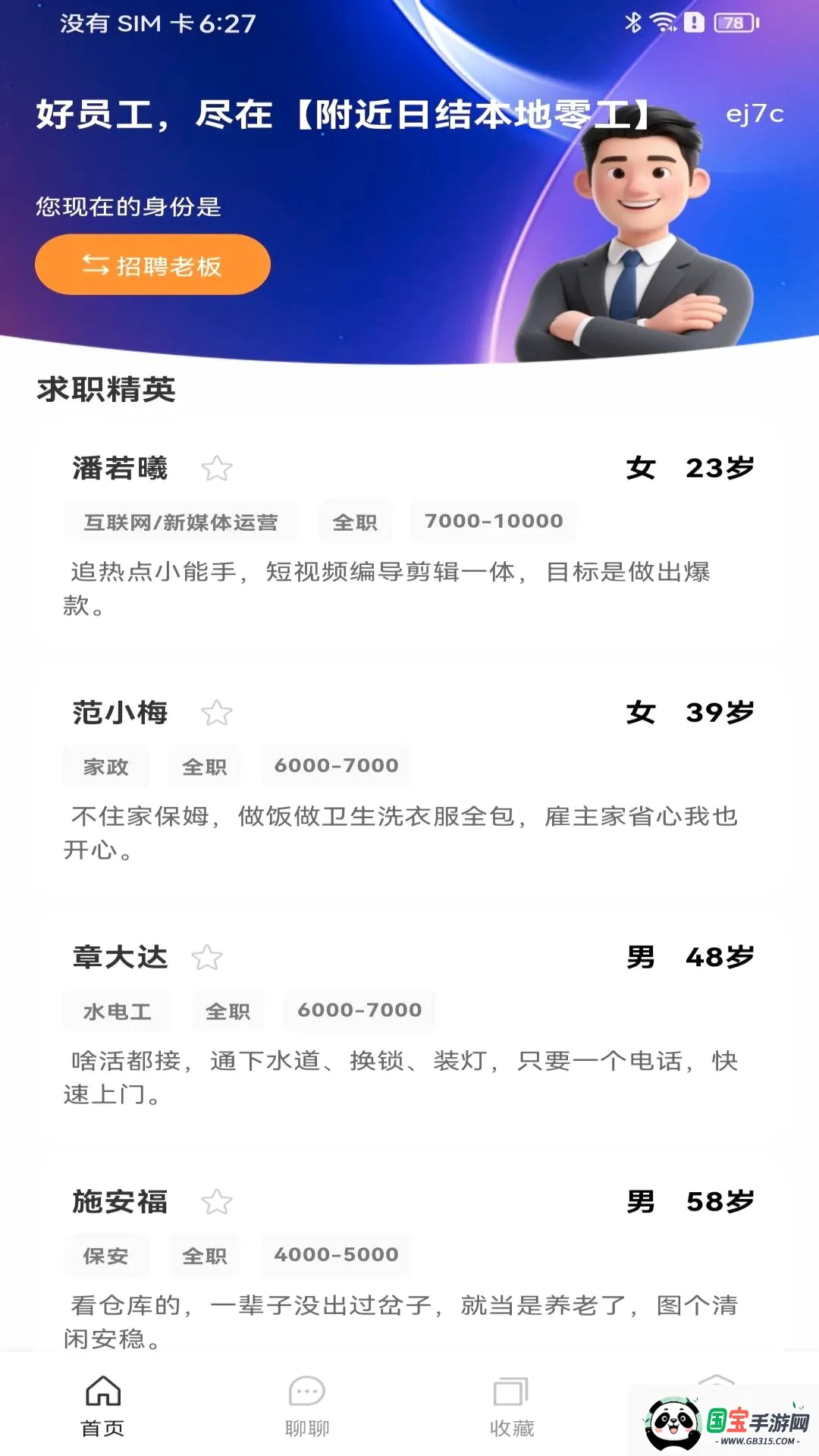Favorite 潘若曦 with the star icon
This screenshot has width=819, height=1456.
216,468
